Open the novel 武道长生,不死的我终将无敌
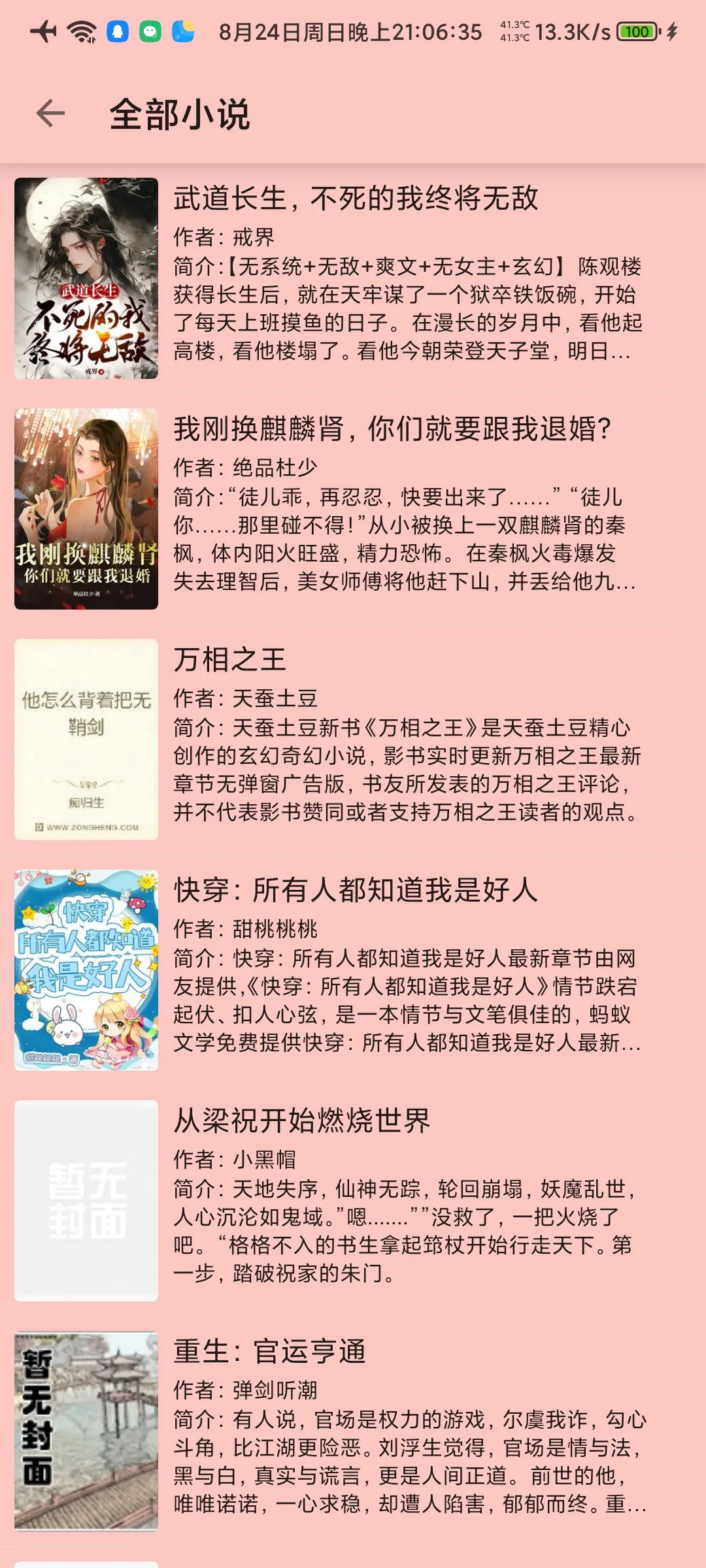706x1568 pixels. (356, 199)
